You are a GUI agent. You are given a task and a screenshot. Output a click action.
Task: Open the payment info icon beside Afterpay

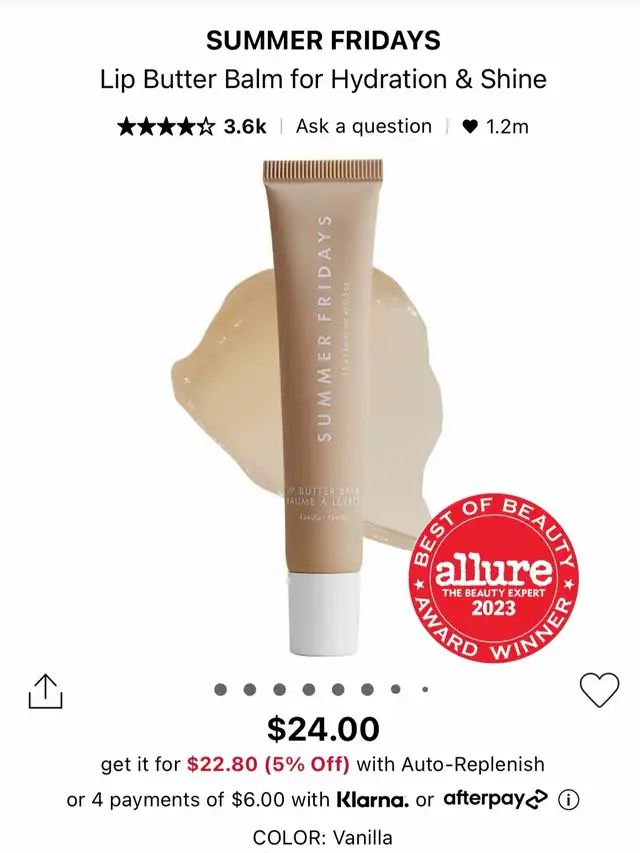pos(569,800)
